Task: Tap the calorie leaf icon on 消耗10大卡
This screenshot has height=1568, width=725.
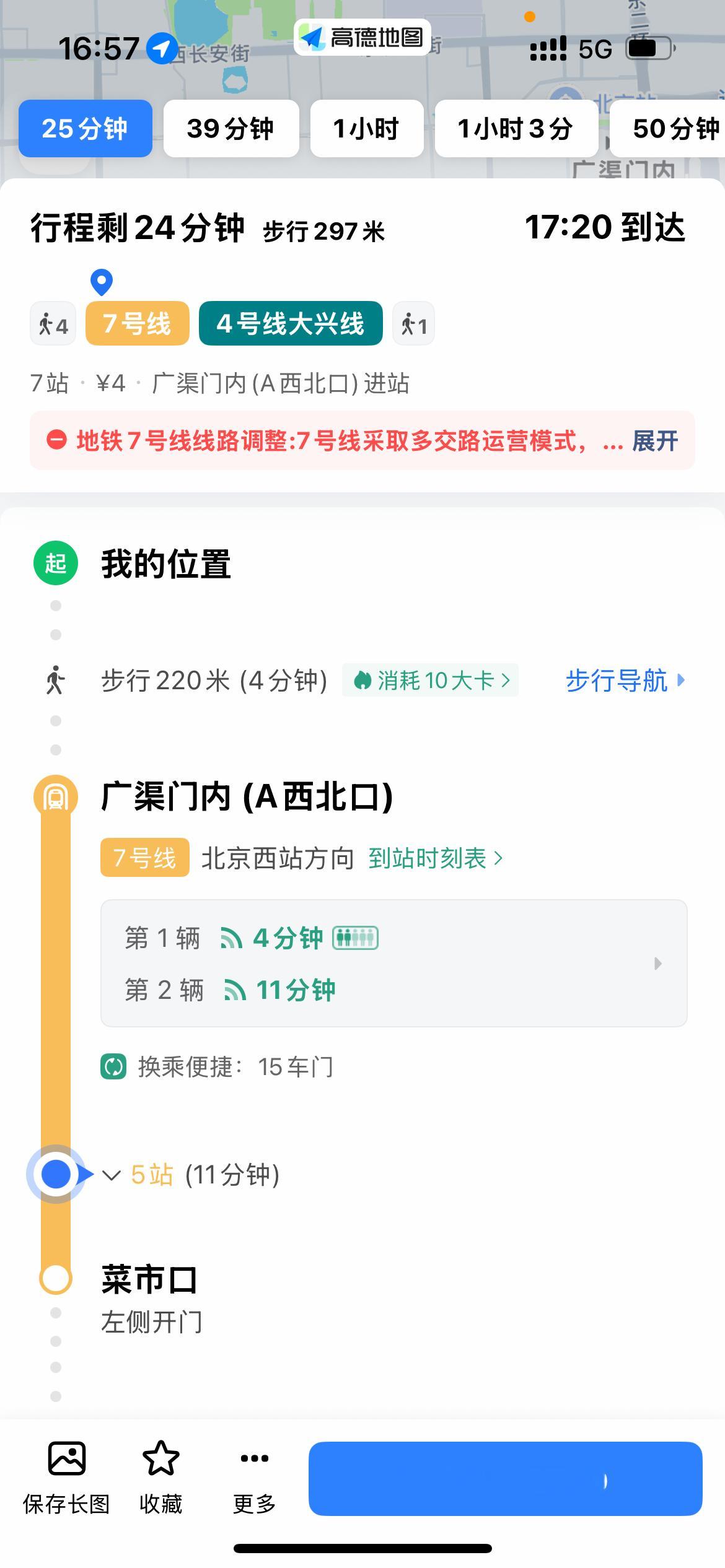Action: click(364, 680)
